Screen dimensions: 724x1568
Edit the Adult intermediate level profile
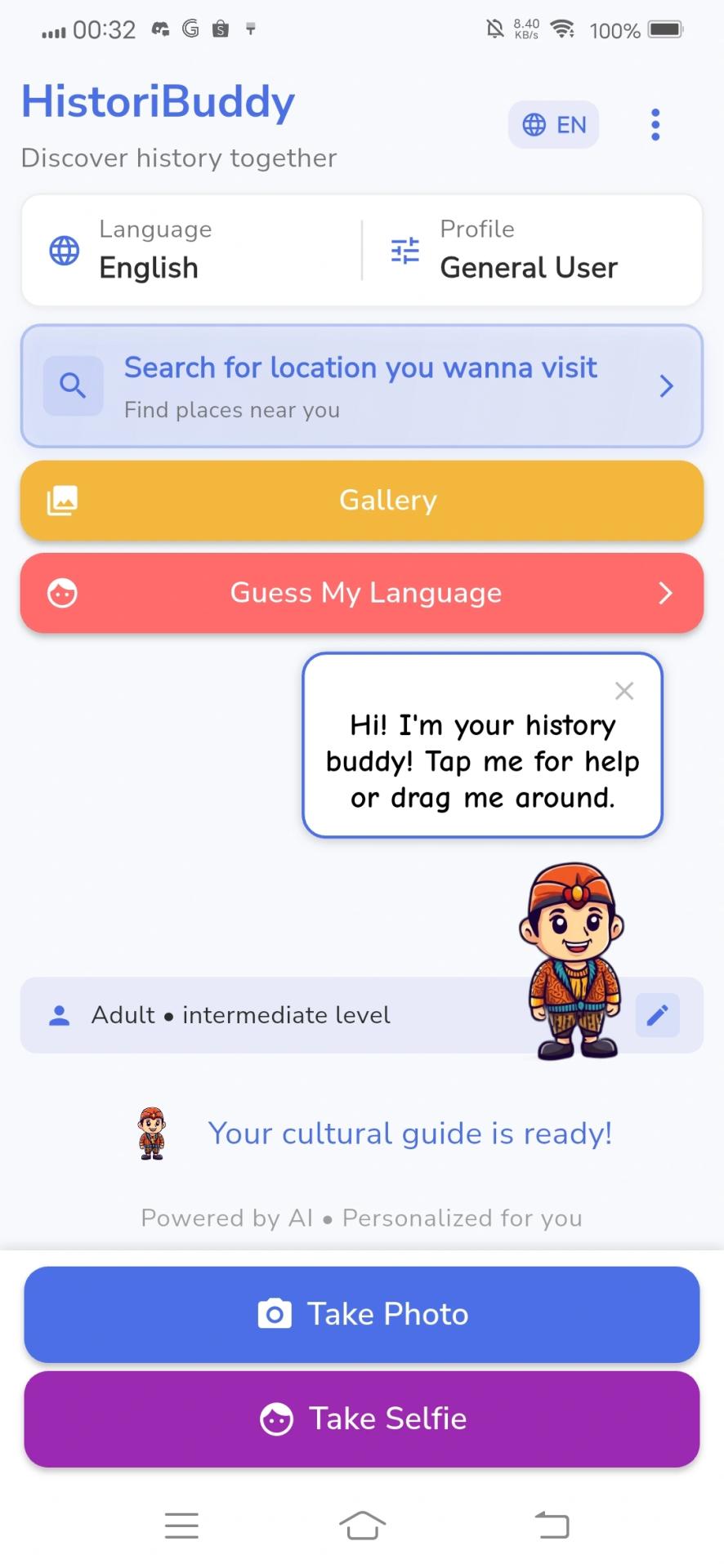pyautogui.click(x=657, y=1015)
